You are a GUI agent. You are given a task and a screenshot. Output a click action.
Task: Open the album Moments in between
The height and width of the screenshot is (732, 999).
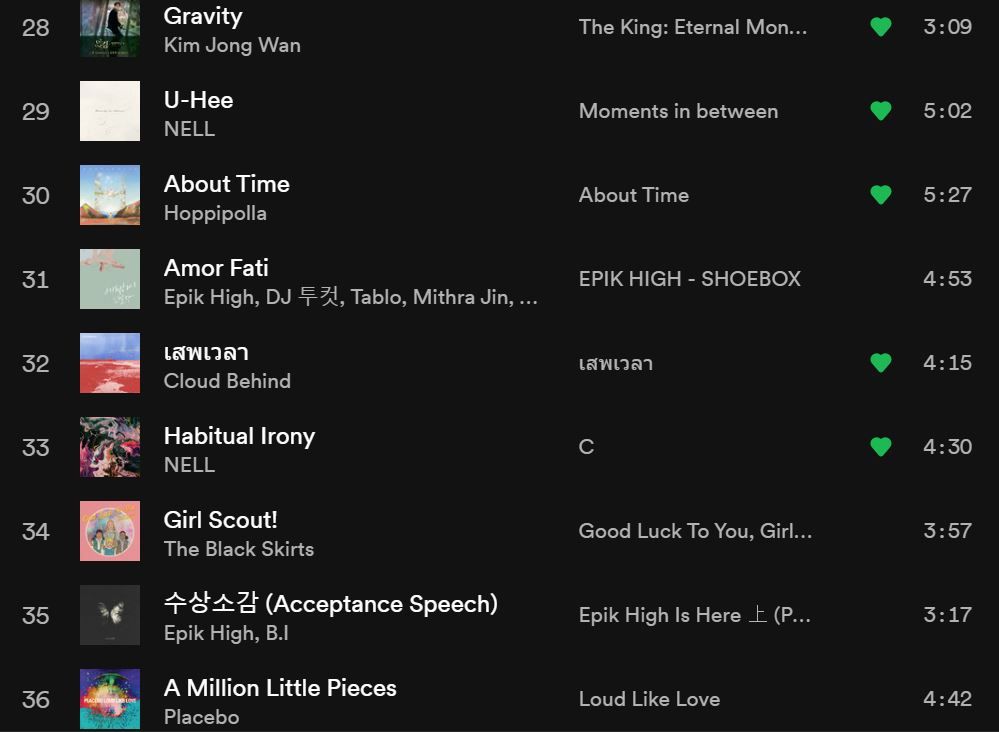[x=677, y=111]
